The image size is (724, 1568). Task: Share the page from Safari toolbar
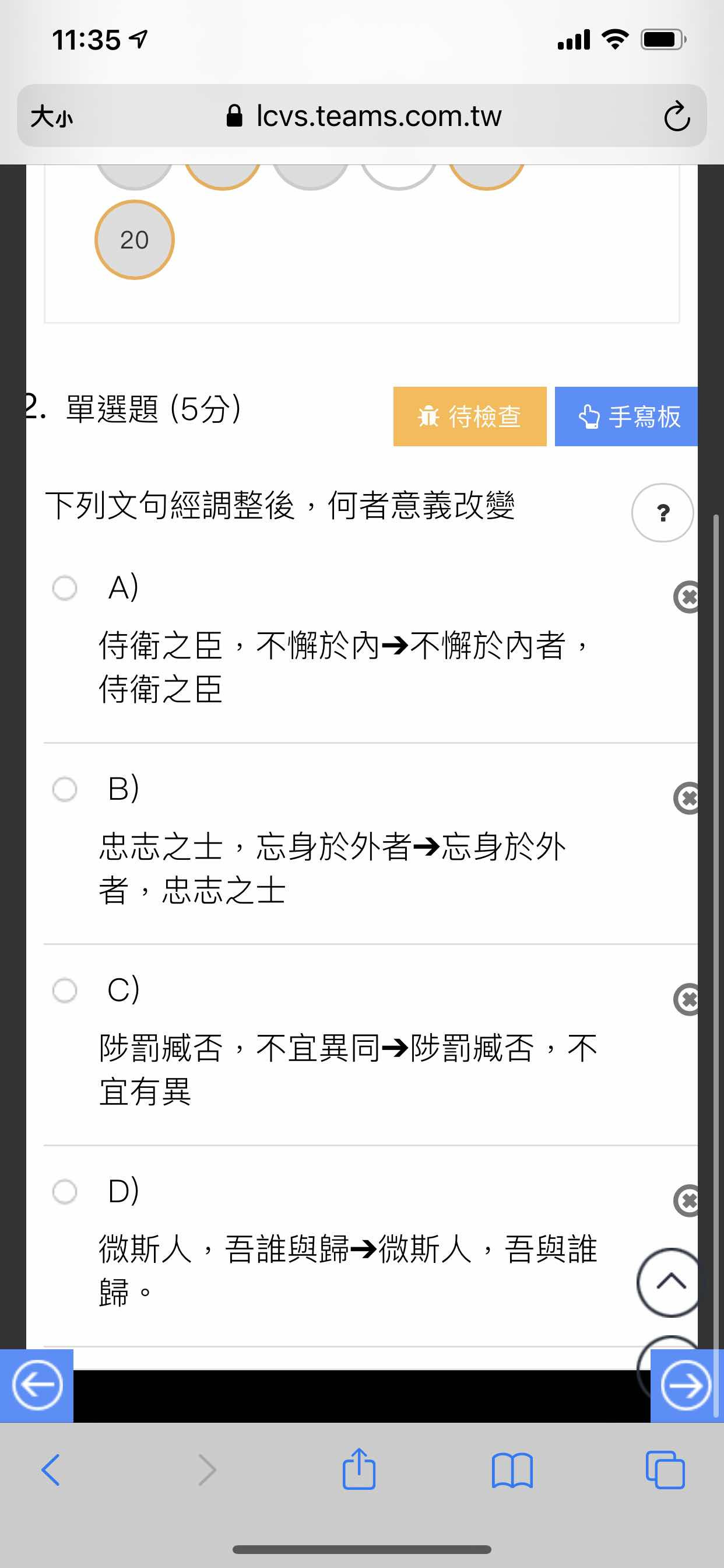359,1469
